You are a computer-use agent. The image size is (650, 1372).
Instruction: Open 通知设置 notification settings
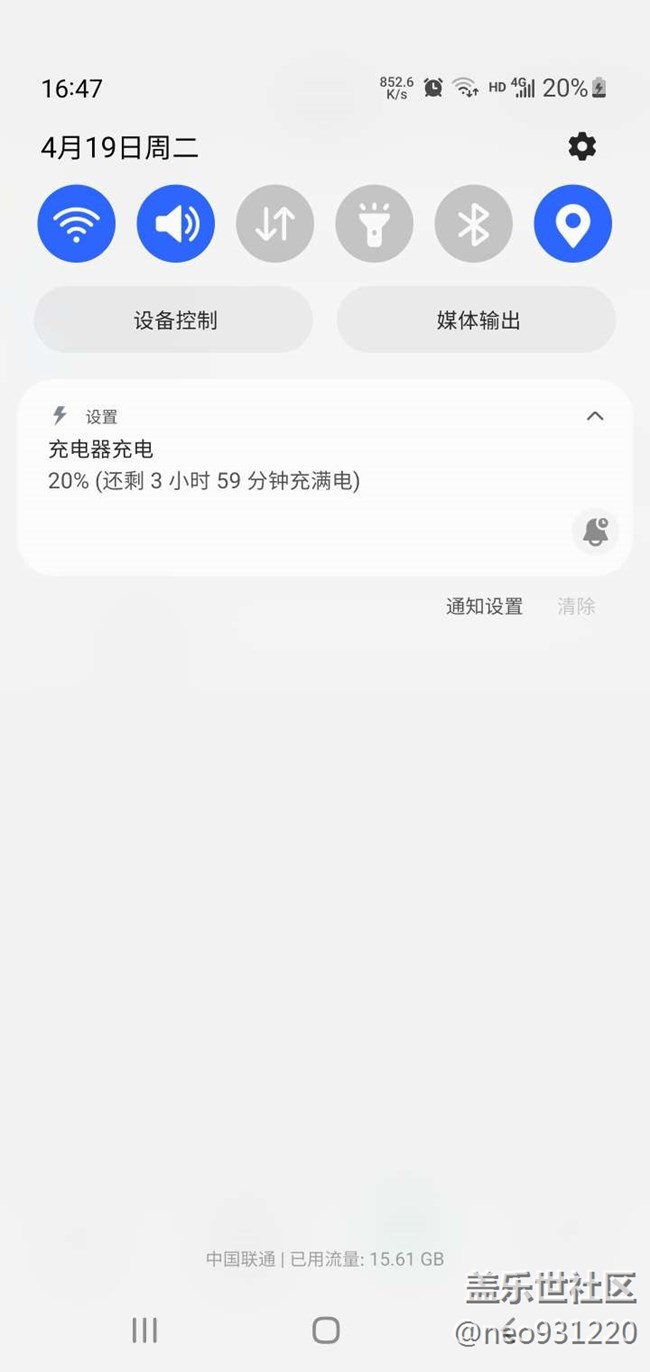coord(484,606)
